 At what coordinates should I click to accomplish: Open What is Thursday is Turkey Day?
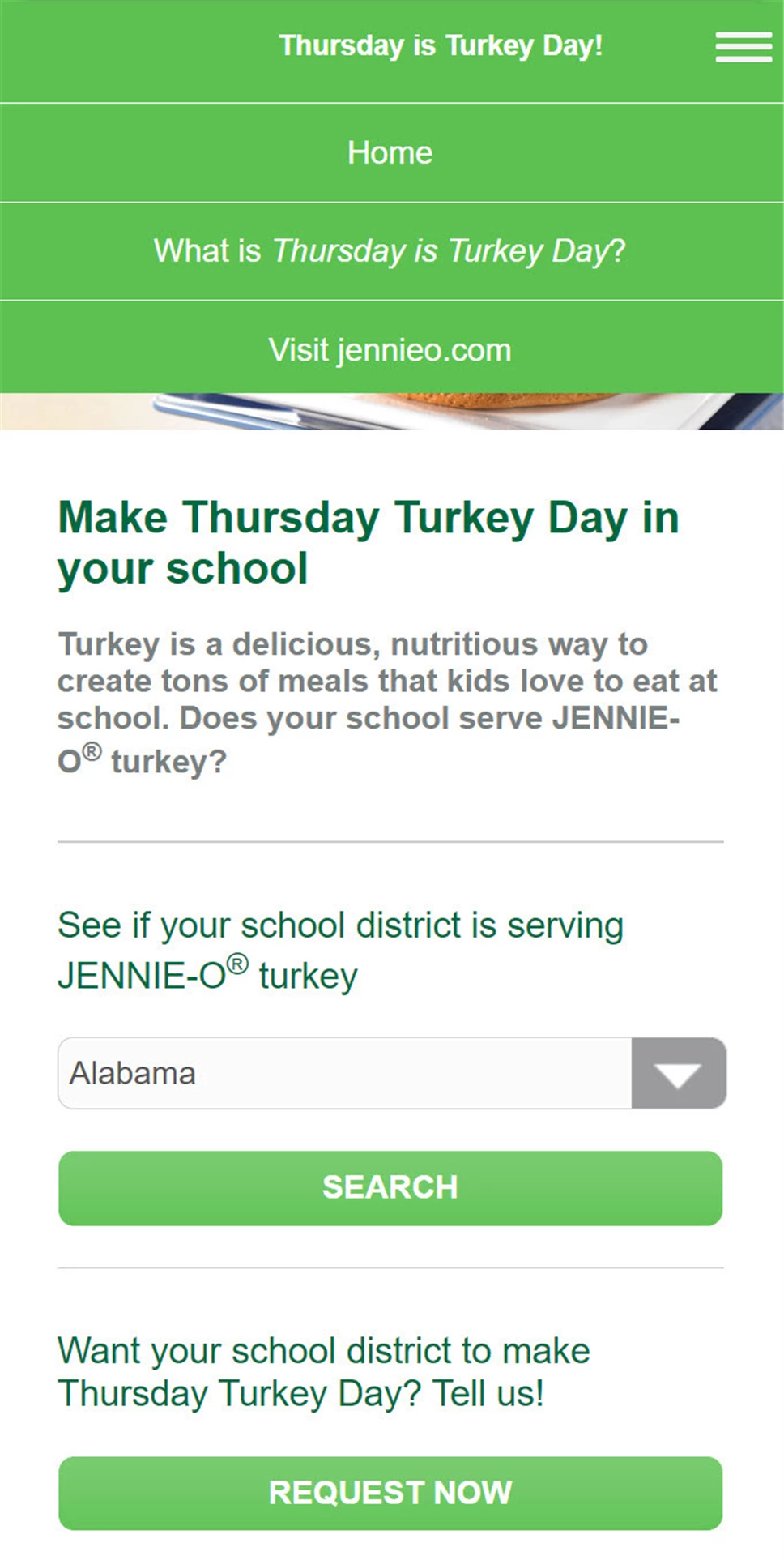point(390,251)
